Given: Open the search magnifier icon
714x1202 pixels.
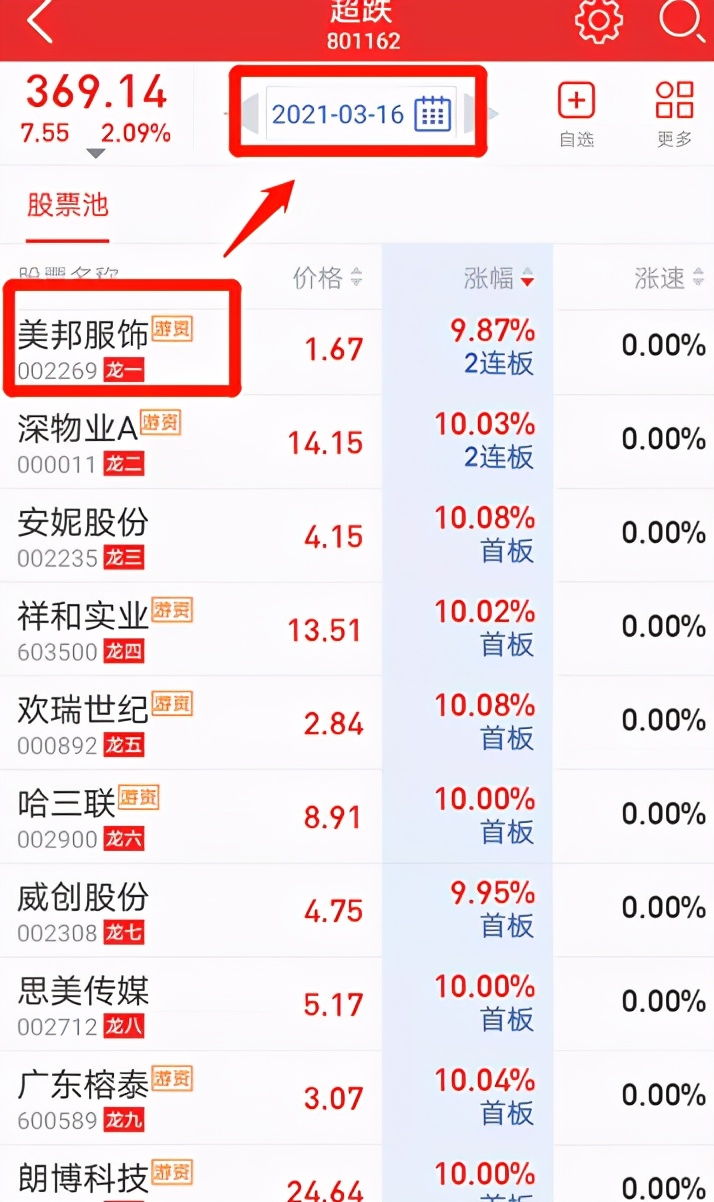Looking at the screenshot, I should [x=682, y=20].
